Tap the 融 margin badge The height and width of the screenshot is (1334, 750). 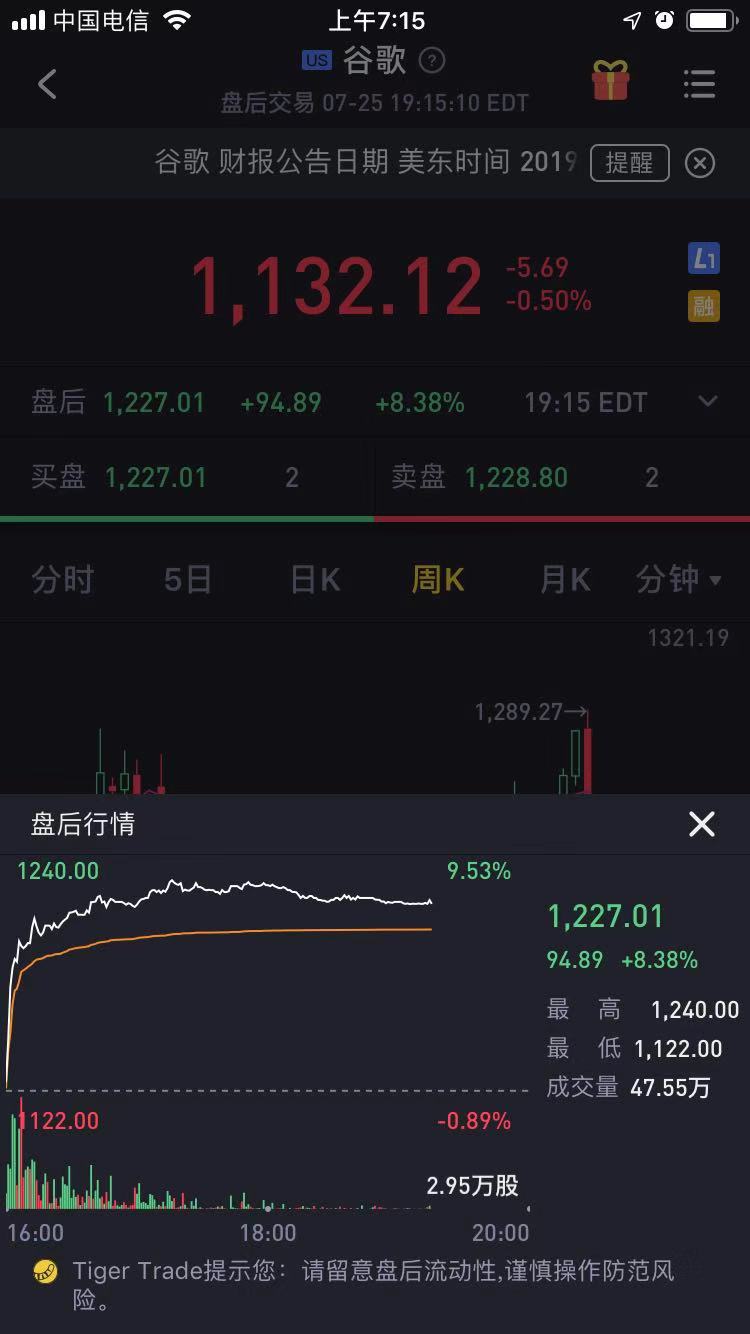click(x=704, y=305)
